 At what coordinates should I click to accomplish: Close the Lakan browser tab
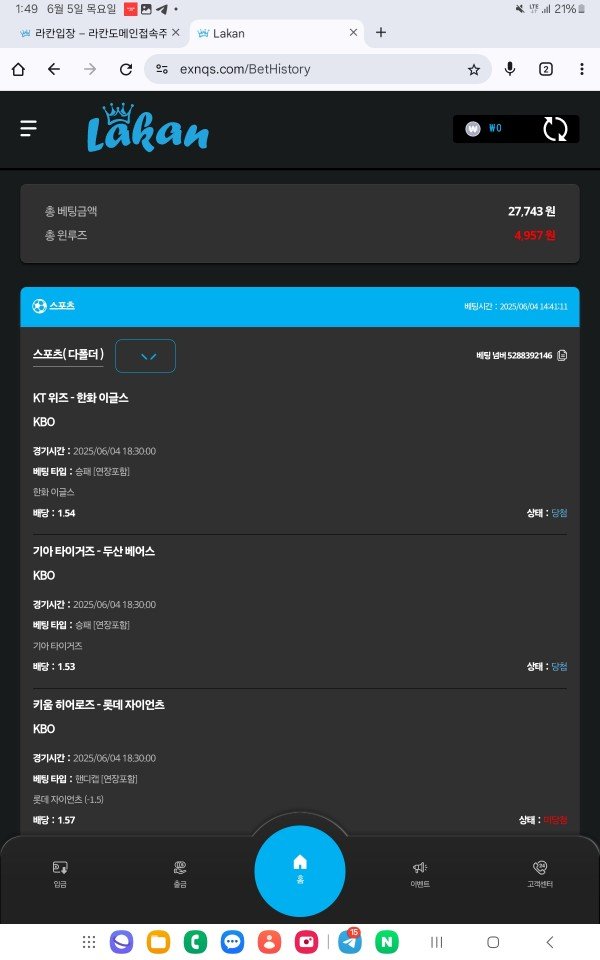point(353,32)
